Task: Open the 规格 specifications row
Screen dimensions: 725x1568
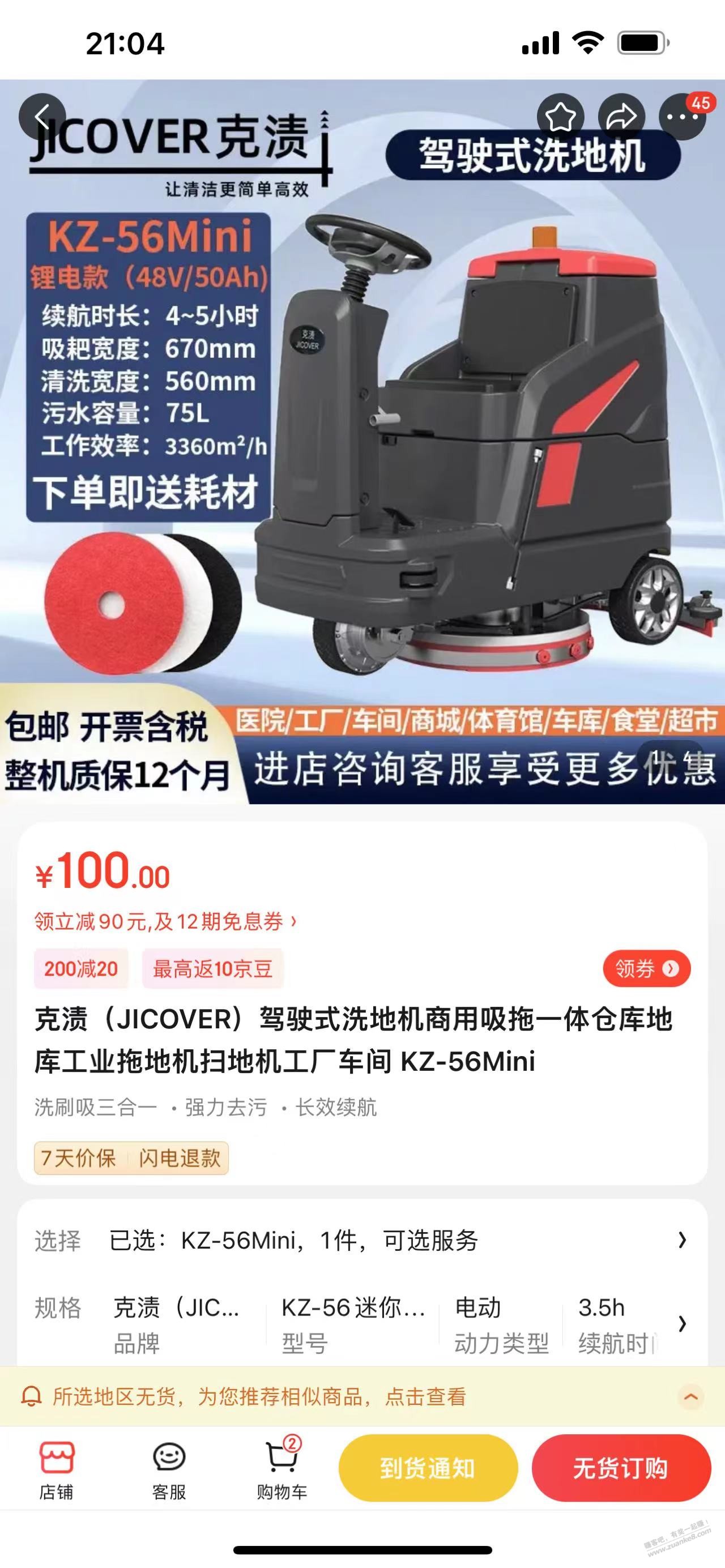Action: pyautogui.click(x=362, y=1324)
